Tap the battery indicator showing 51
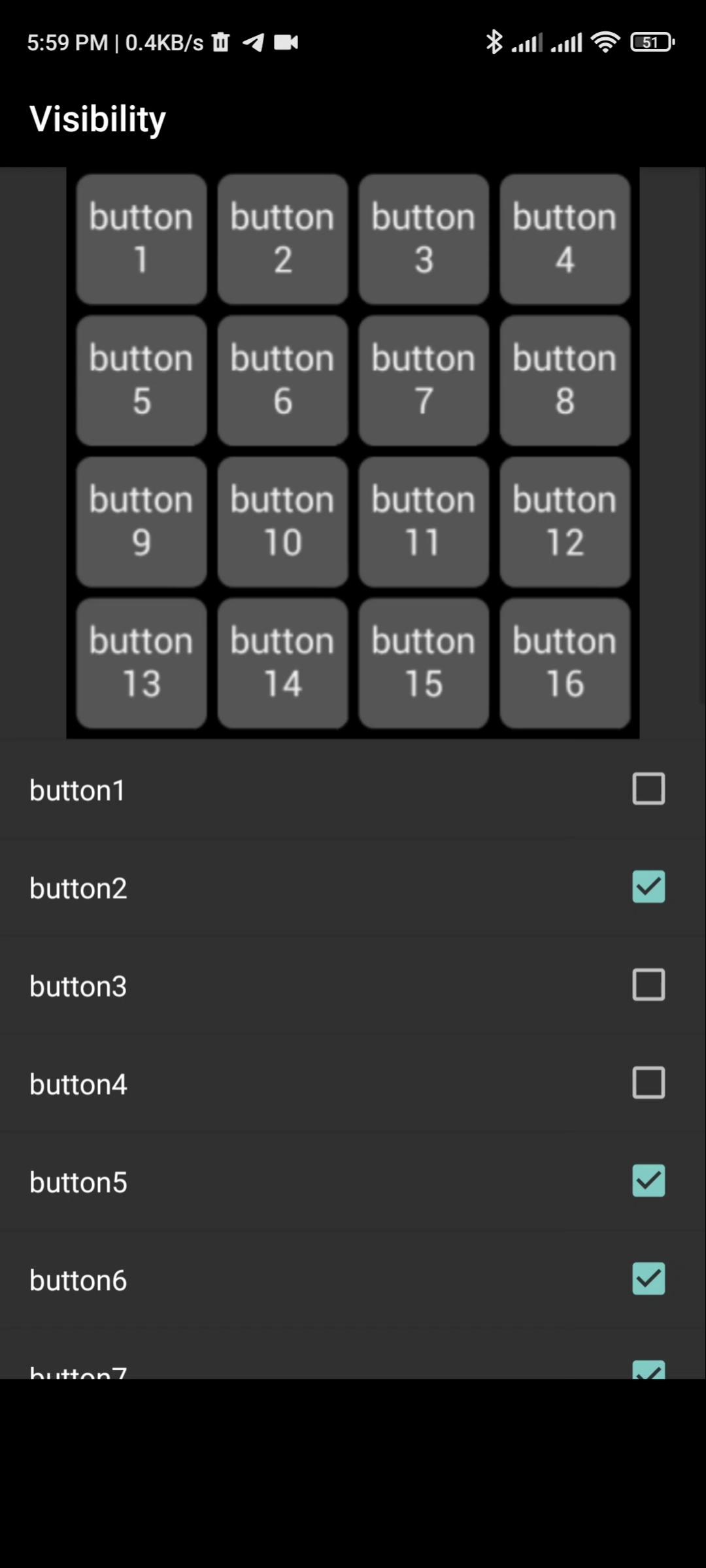The height and width of the screenshot is (1568, 706). coord(651,42)
